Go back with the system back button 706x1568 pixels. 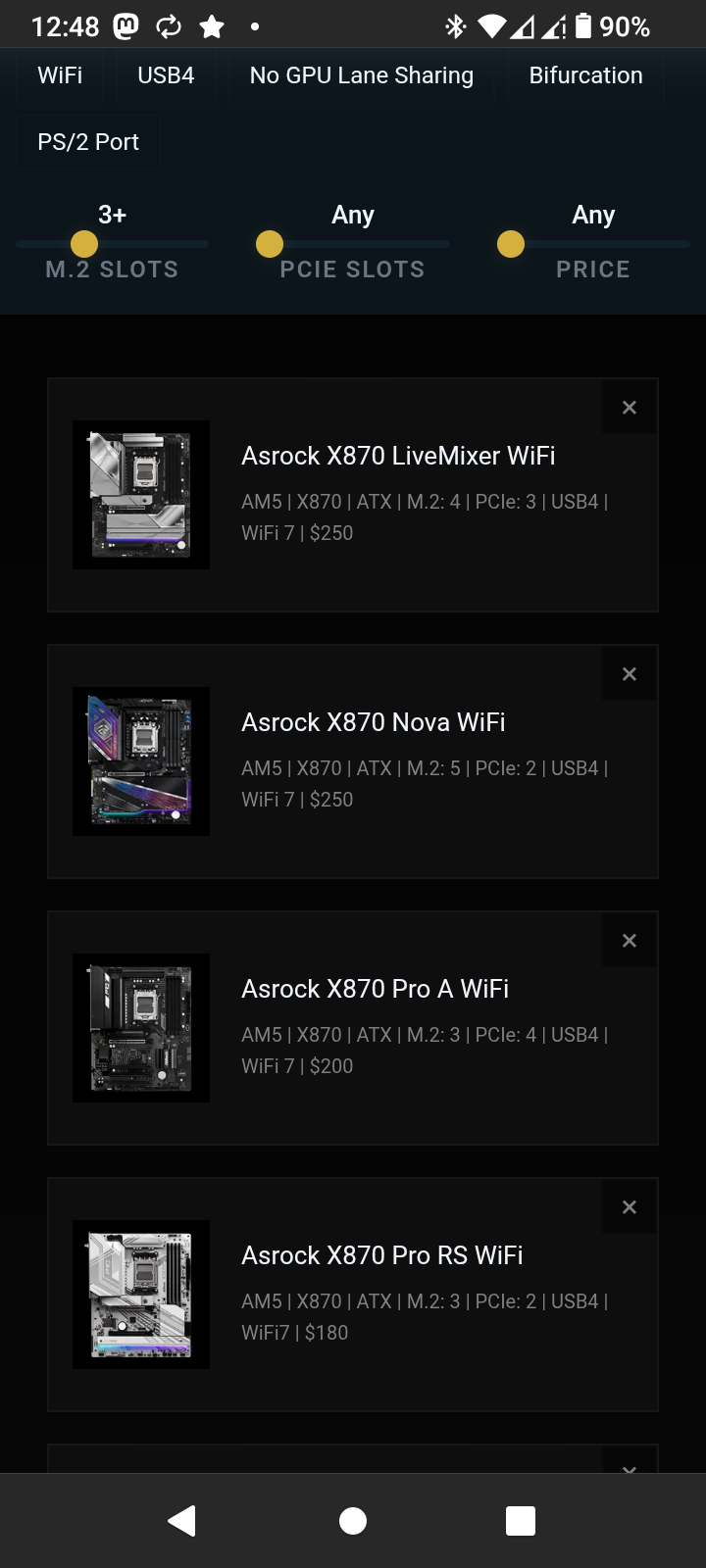tap(182, 1521)
